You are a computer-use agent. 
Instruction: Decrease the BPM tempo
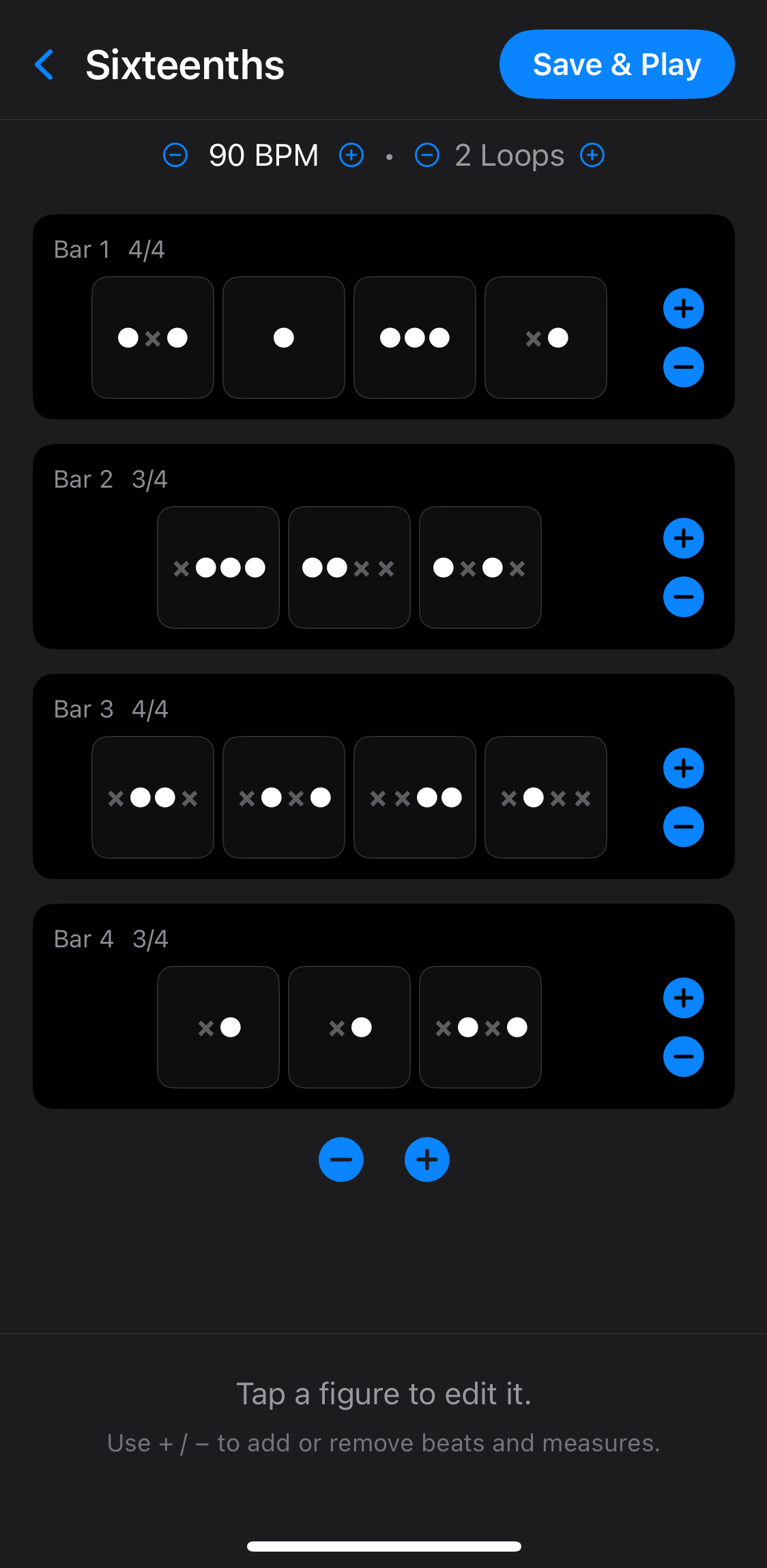pyautogui.click(x=175, y=156)
